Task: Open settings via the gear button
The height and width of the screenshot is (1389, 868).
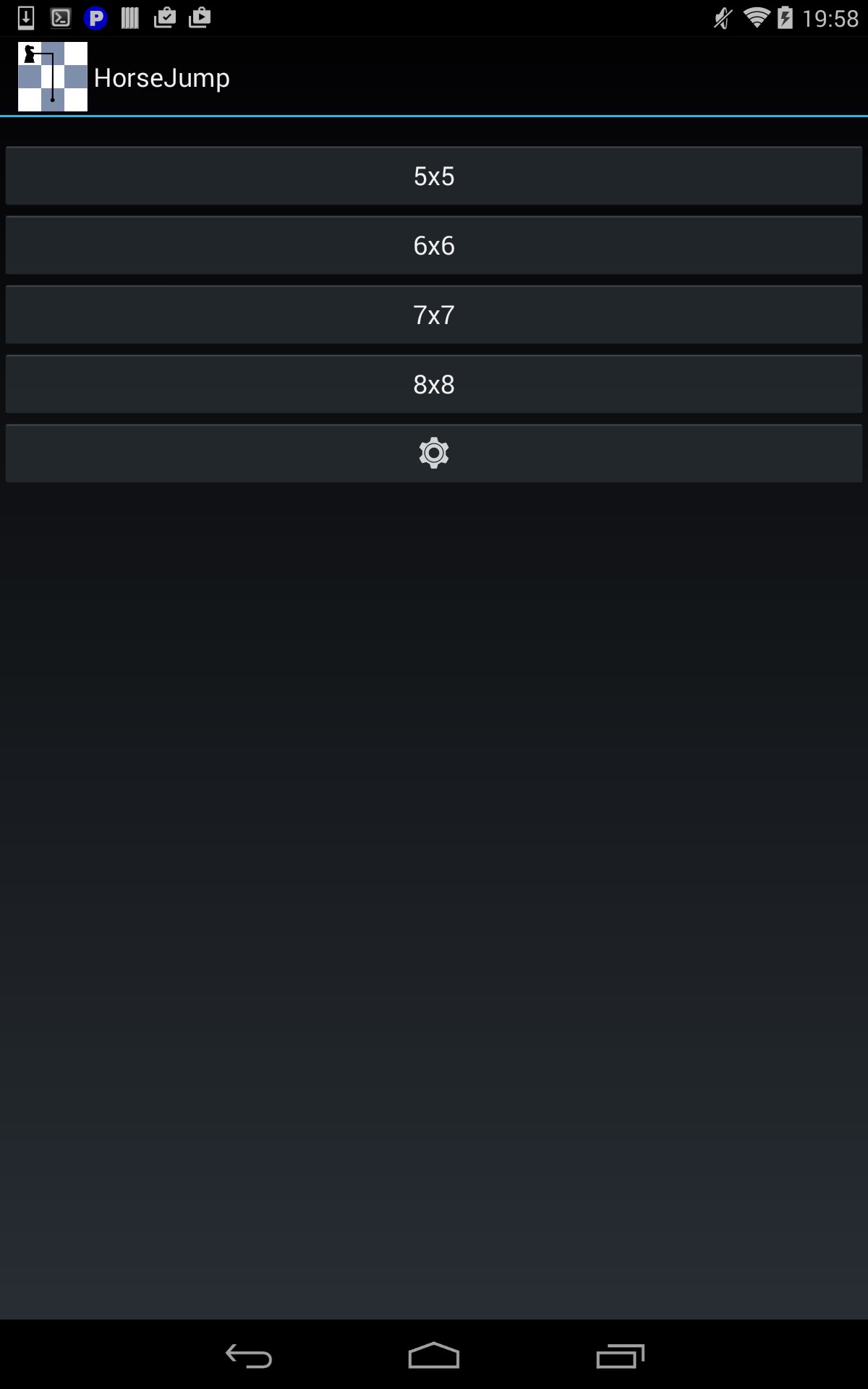Action: tap(434, 454)
